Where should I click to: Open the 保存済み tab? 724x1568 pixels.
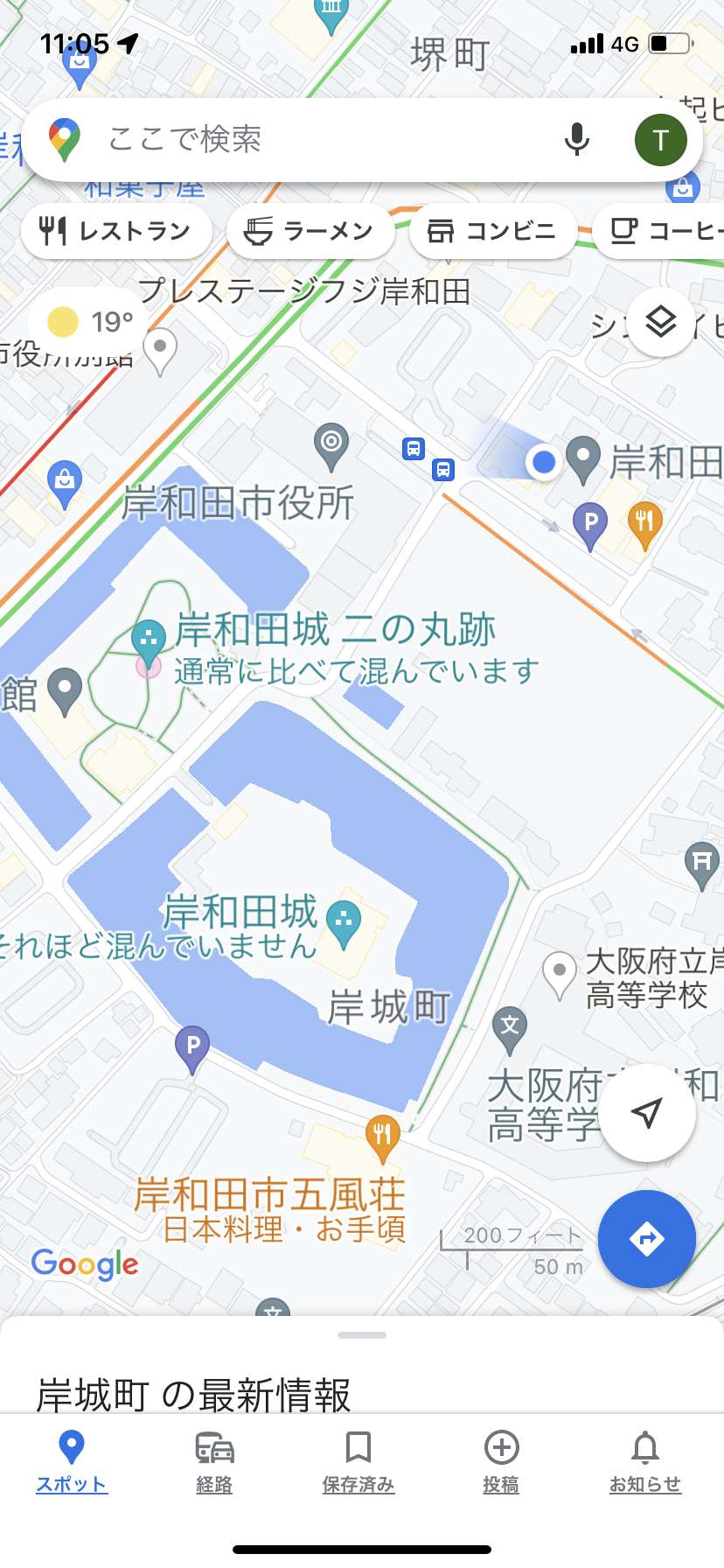pos(359,1461)
